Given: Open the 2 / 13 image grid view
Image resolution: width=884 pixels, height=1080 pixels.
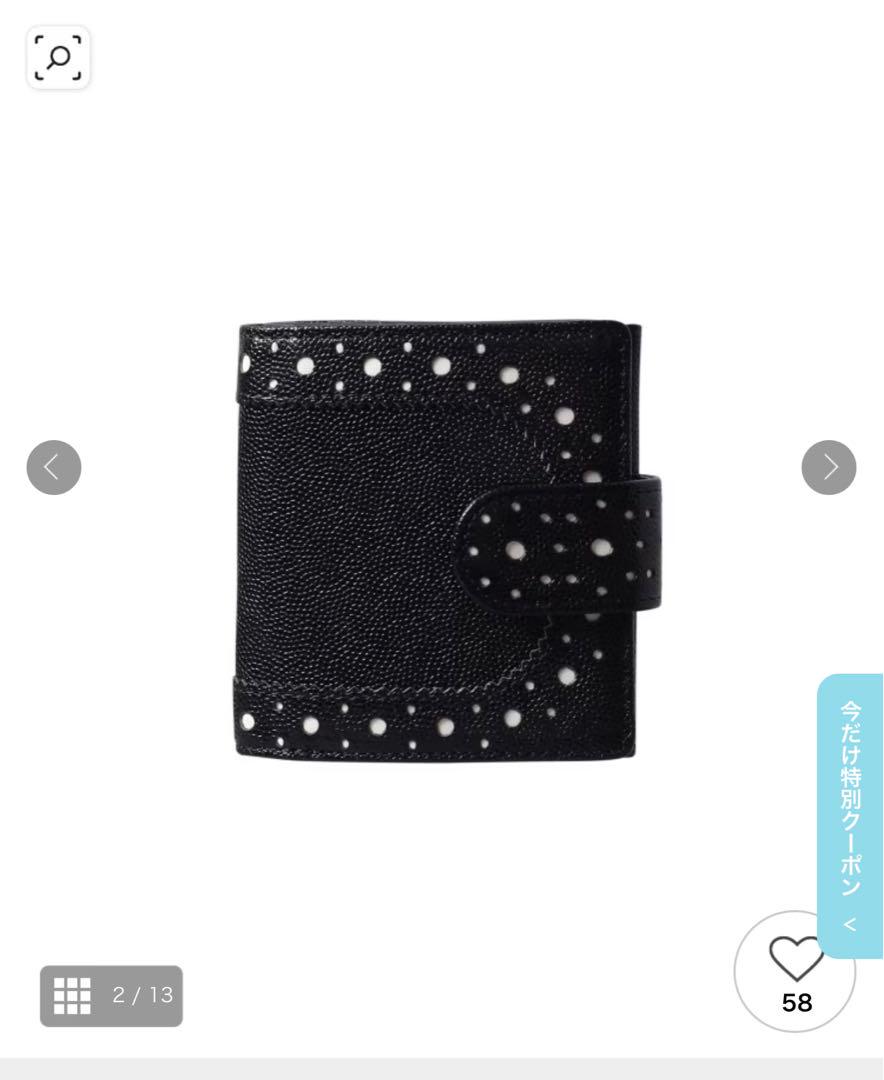Looking at the screenshot, I should pos(111,995).
